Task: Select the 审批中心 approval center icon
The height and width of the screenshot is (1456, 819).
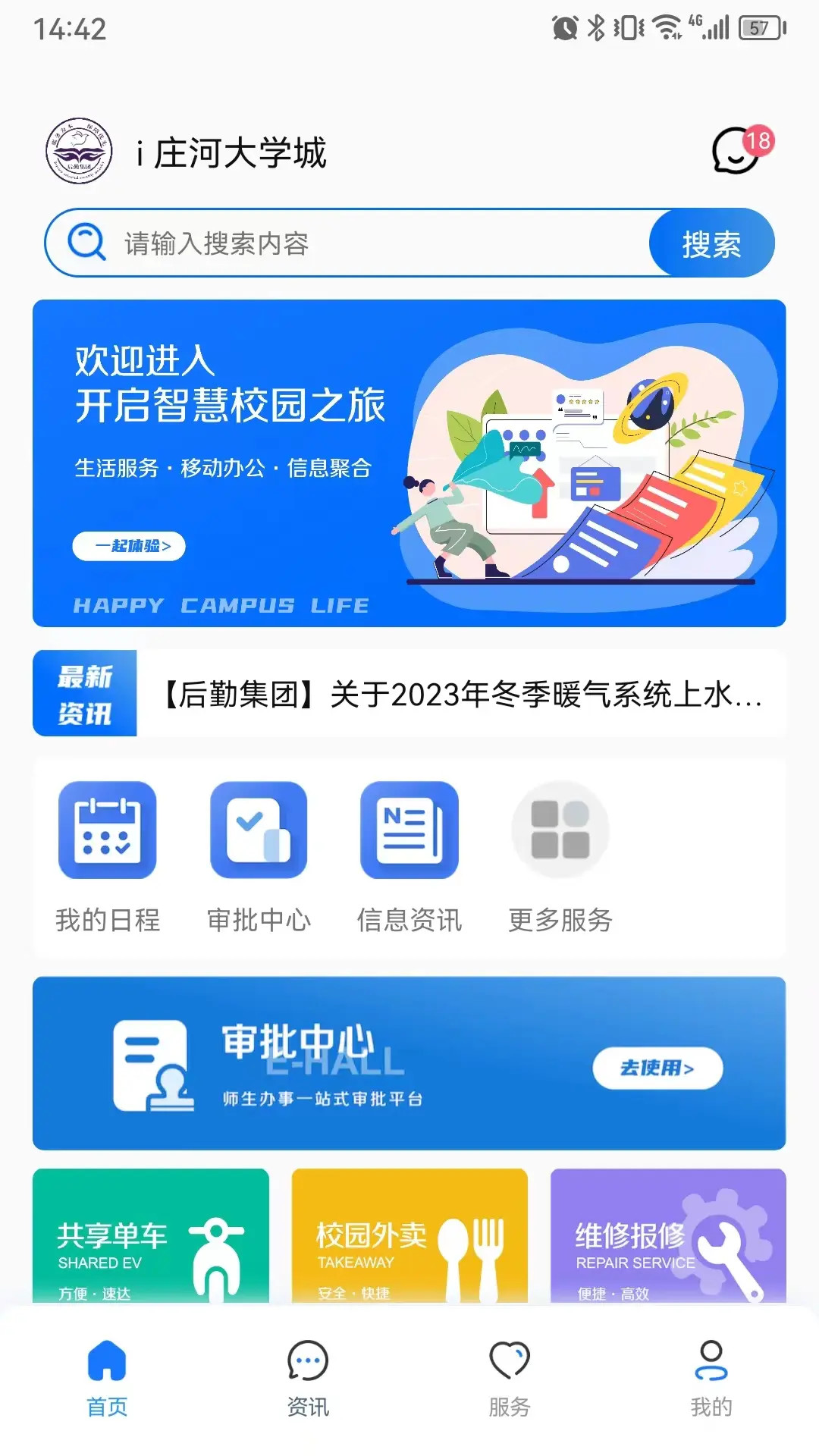Action: [x=259, y=831]
